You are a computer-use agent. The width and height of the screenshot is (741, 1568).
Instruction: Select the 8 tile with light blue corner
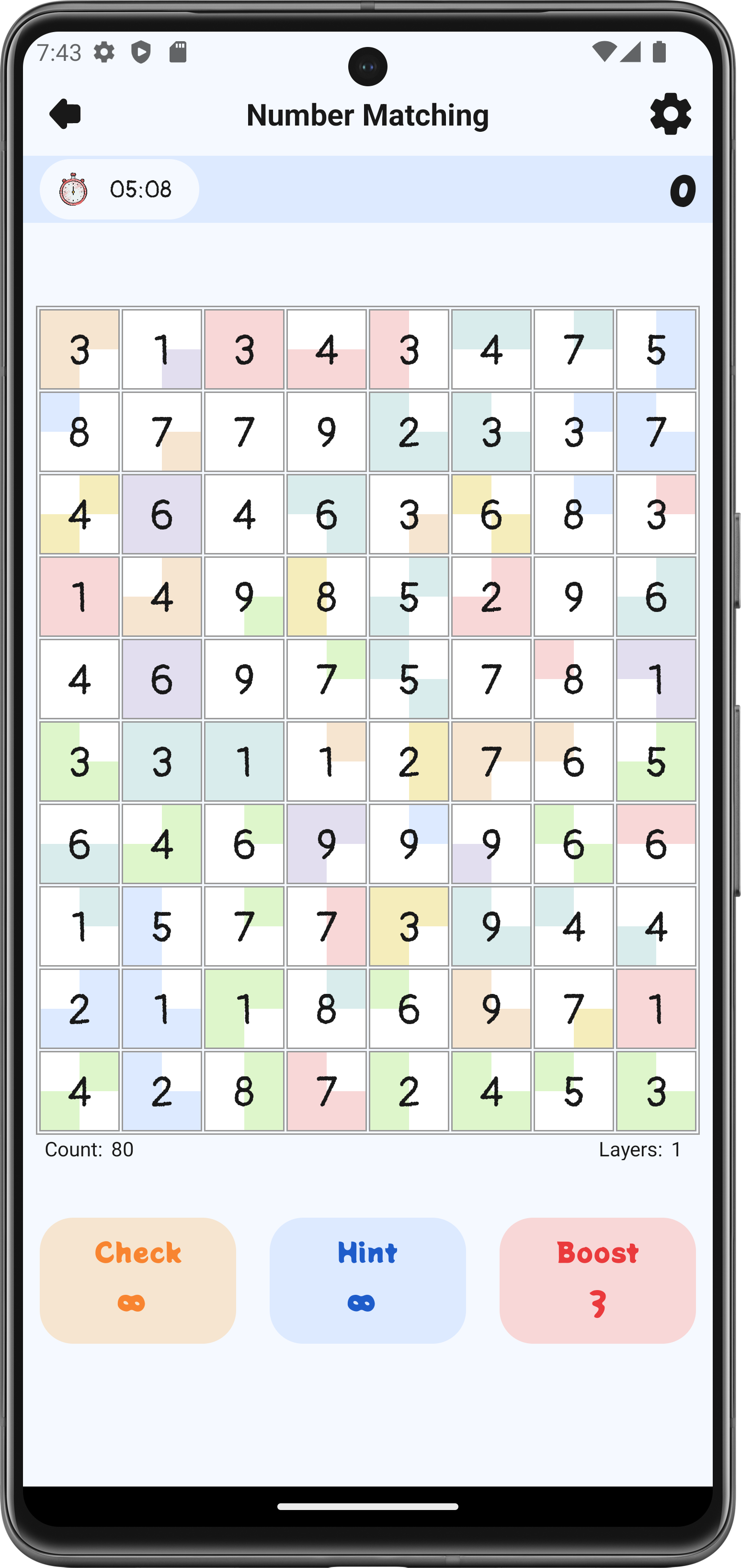pos(79,432)
